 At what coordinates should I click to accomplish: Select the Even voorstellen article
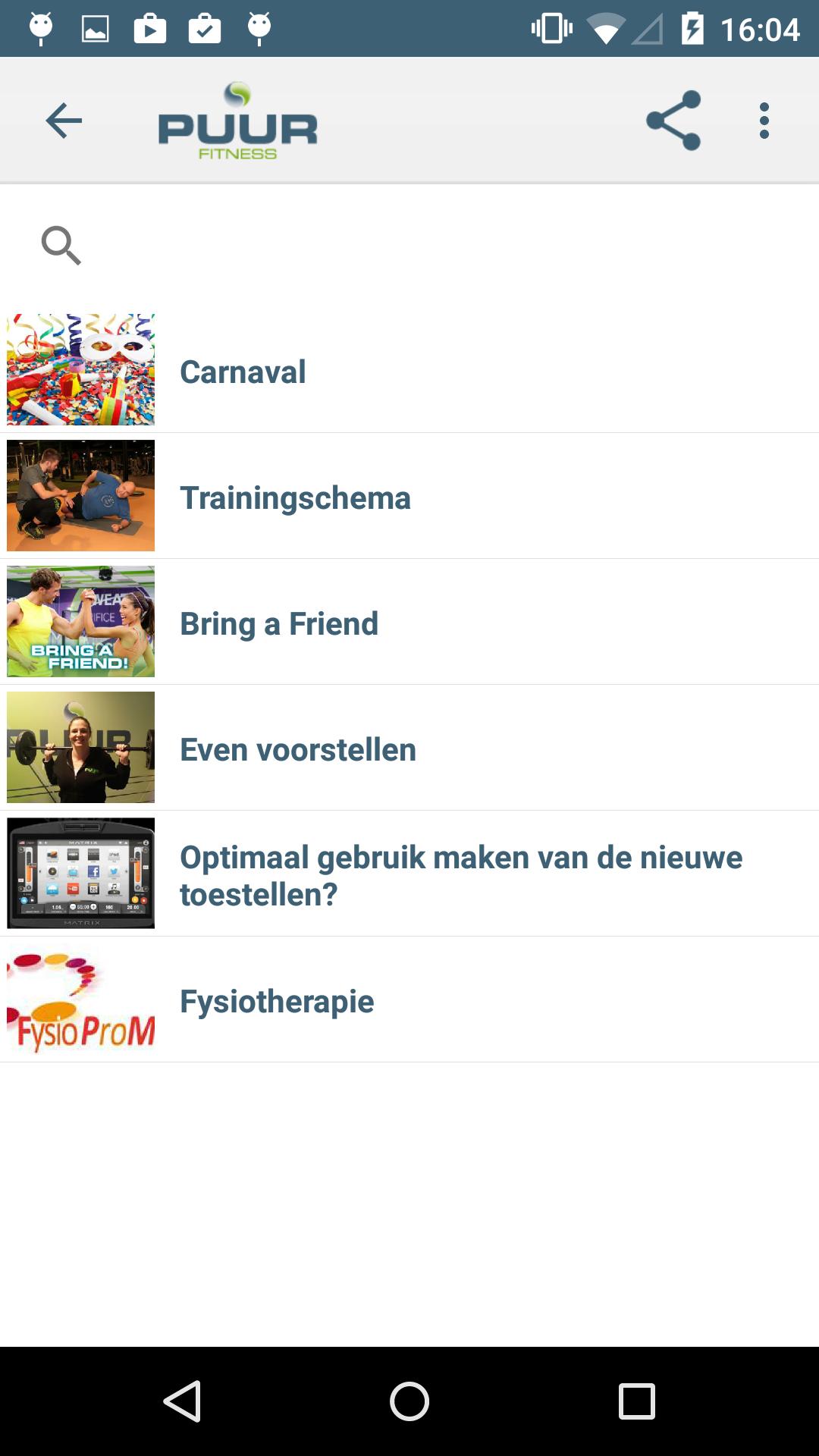click(409, 748)
